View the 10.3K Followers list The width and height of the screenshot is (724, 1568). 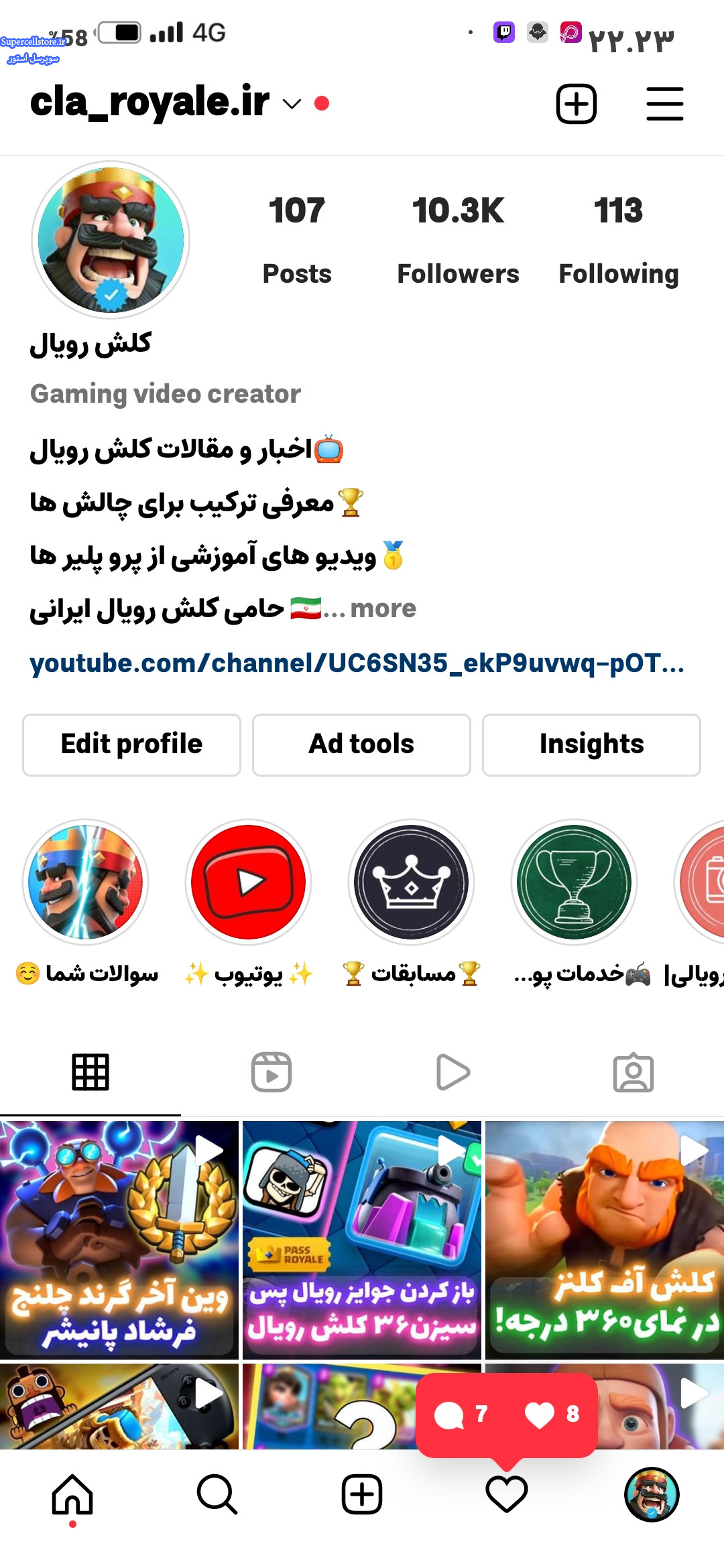pos(458,239)
